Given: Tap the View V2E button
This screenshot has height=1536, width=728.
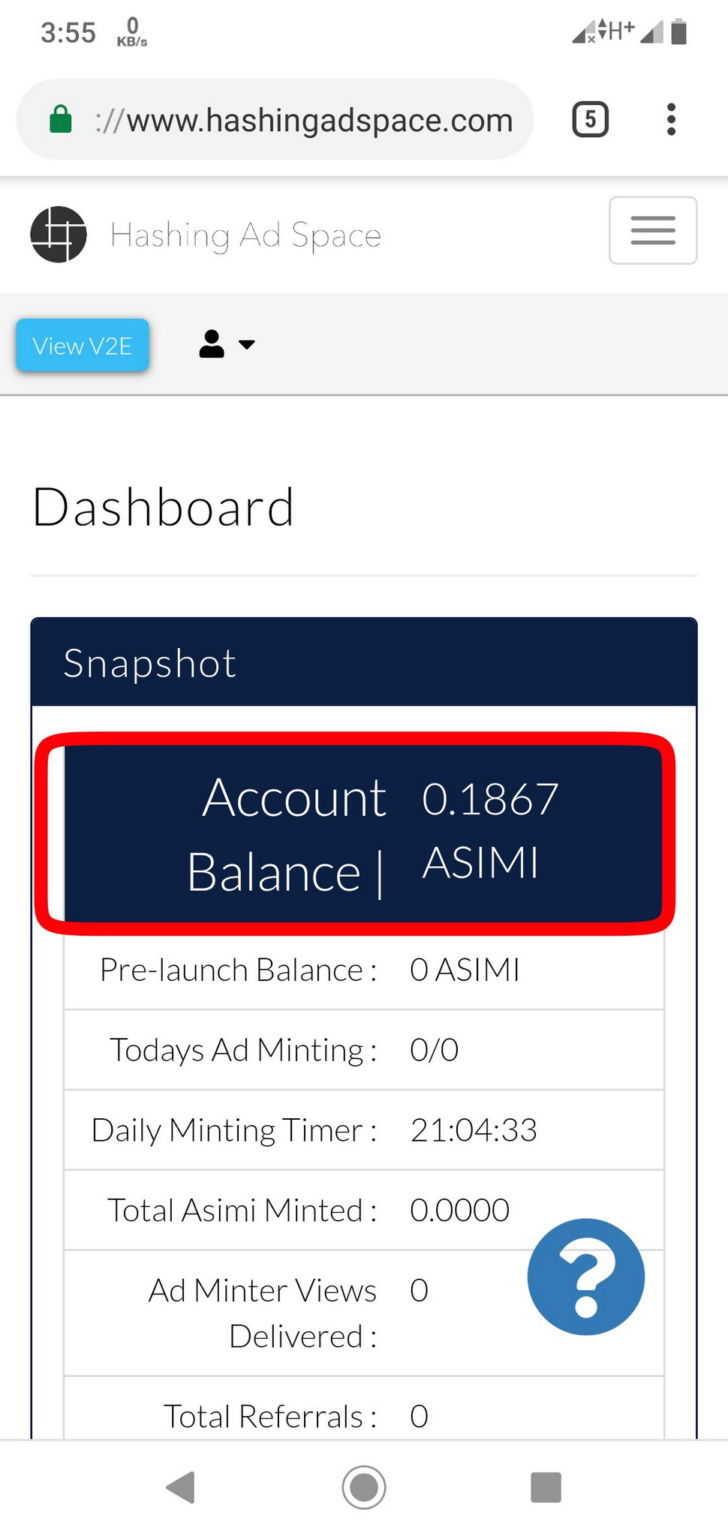Looking at the screenshot, I should tap(82, 346).
